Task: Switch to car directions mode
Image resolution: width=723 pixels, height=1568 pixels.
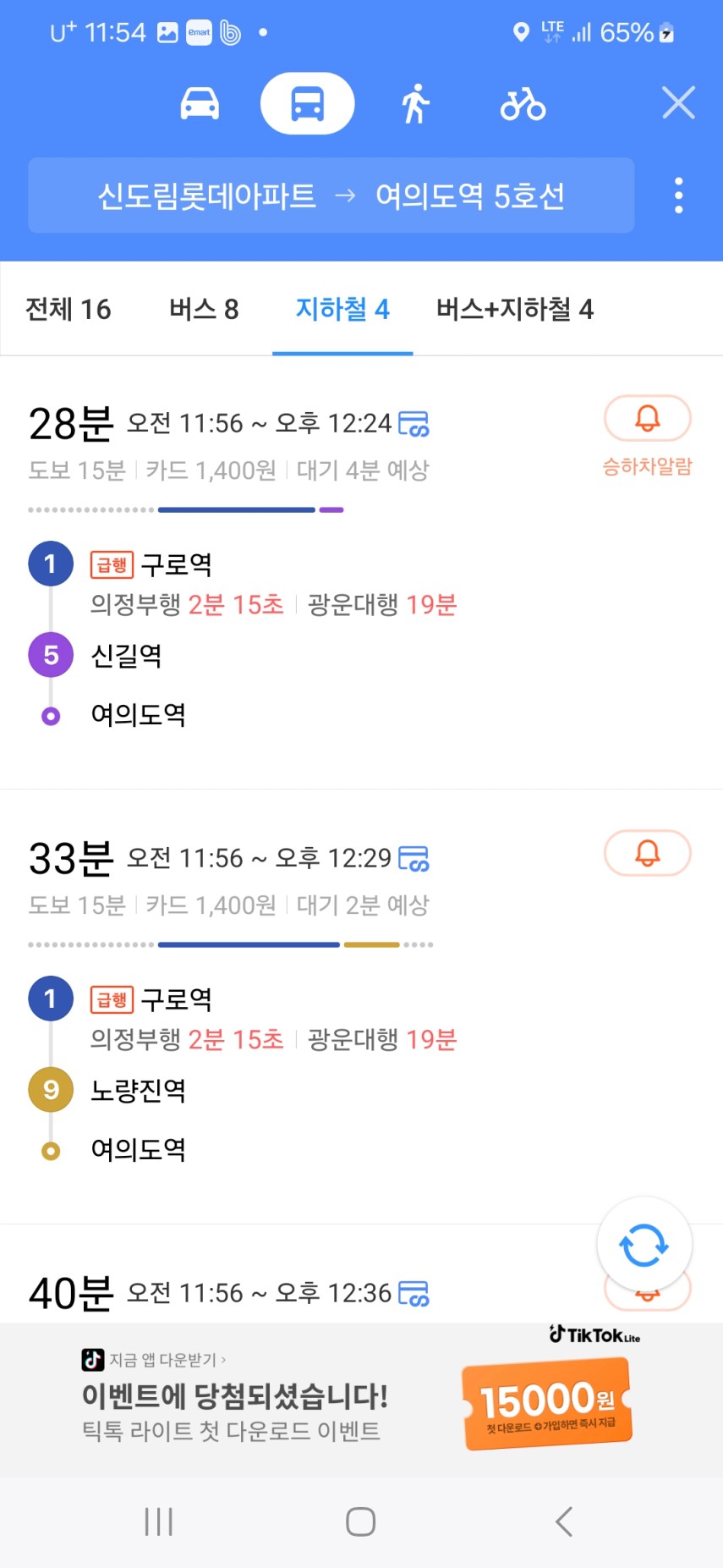Action: 200,104
